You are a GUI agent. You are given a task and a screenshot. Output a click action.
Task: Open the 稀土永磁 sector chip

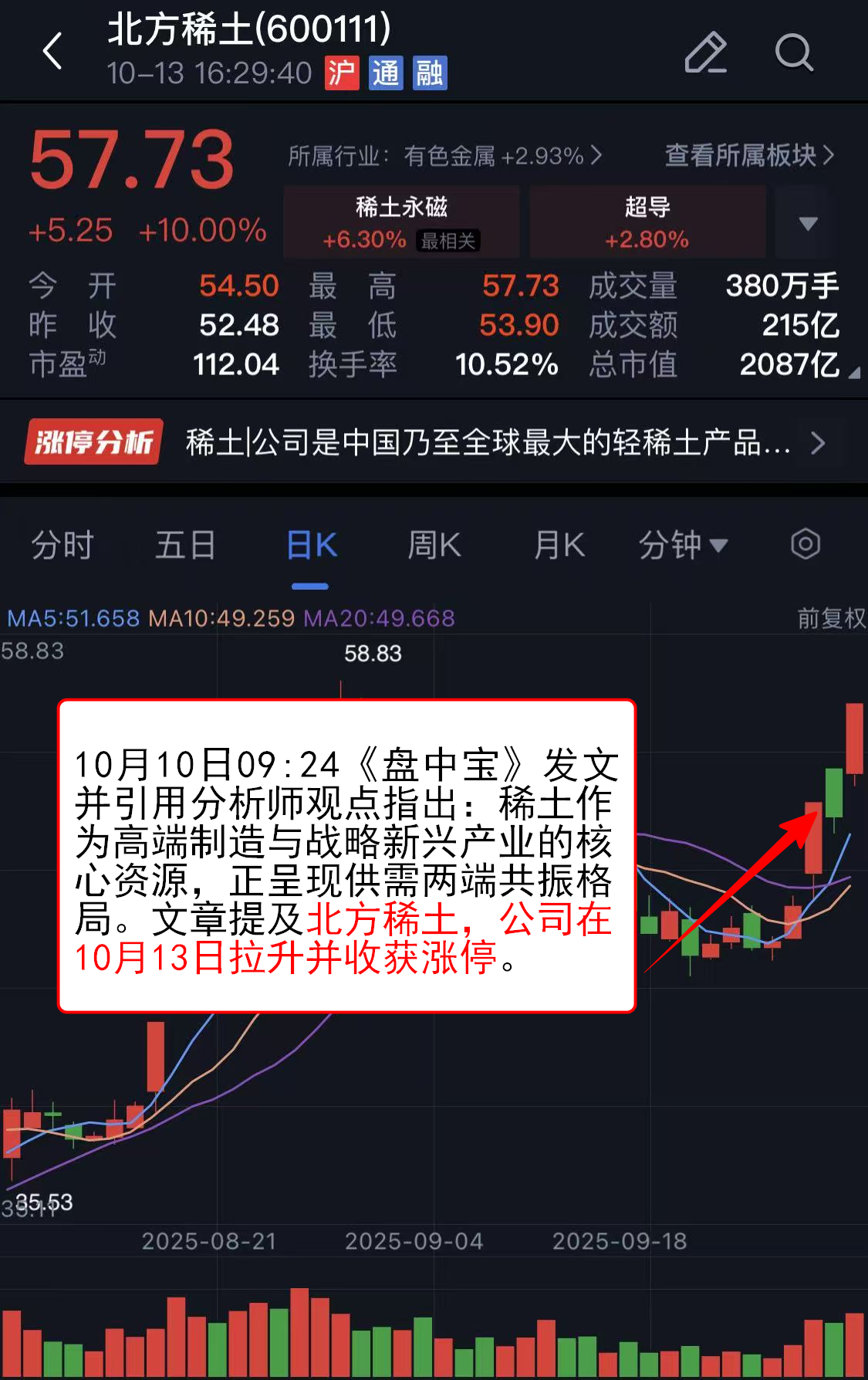click(x=401, y=222)
